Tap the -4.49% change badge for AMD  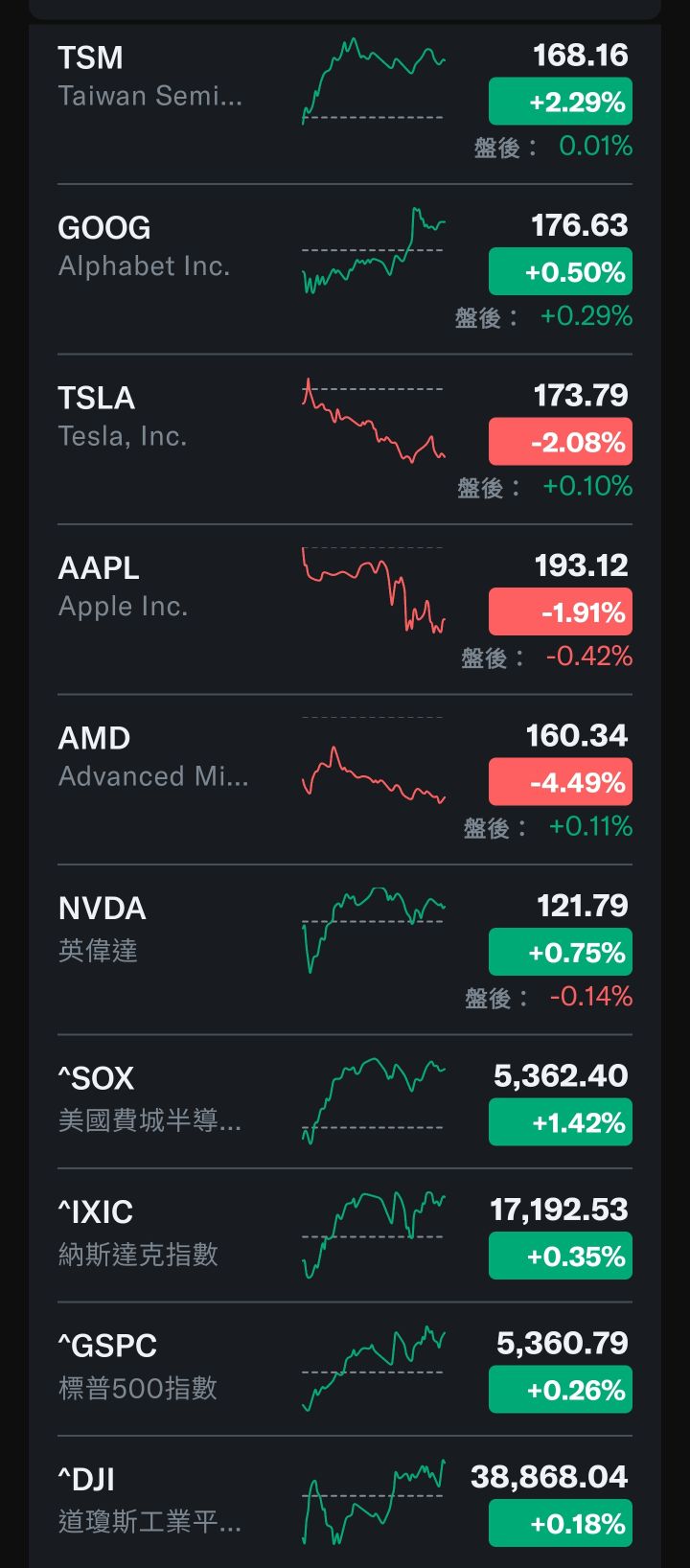(561, 783)
